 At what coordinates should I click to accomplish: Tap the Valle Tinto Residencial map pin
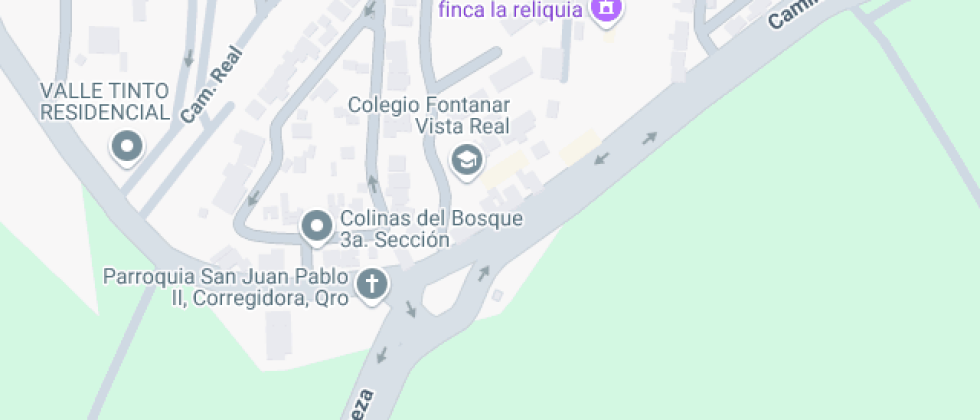(x=126, y=148)
